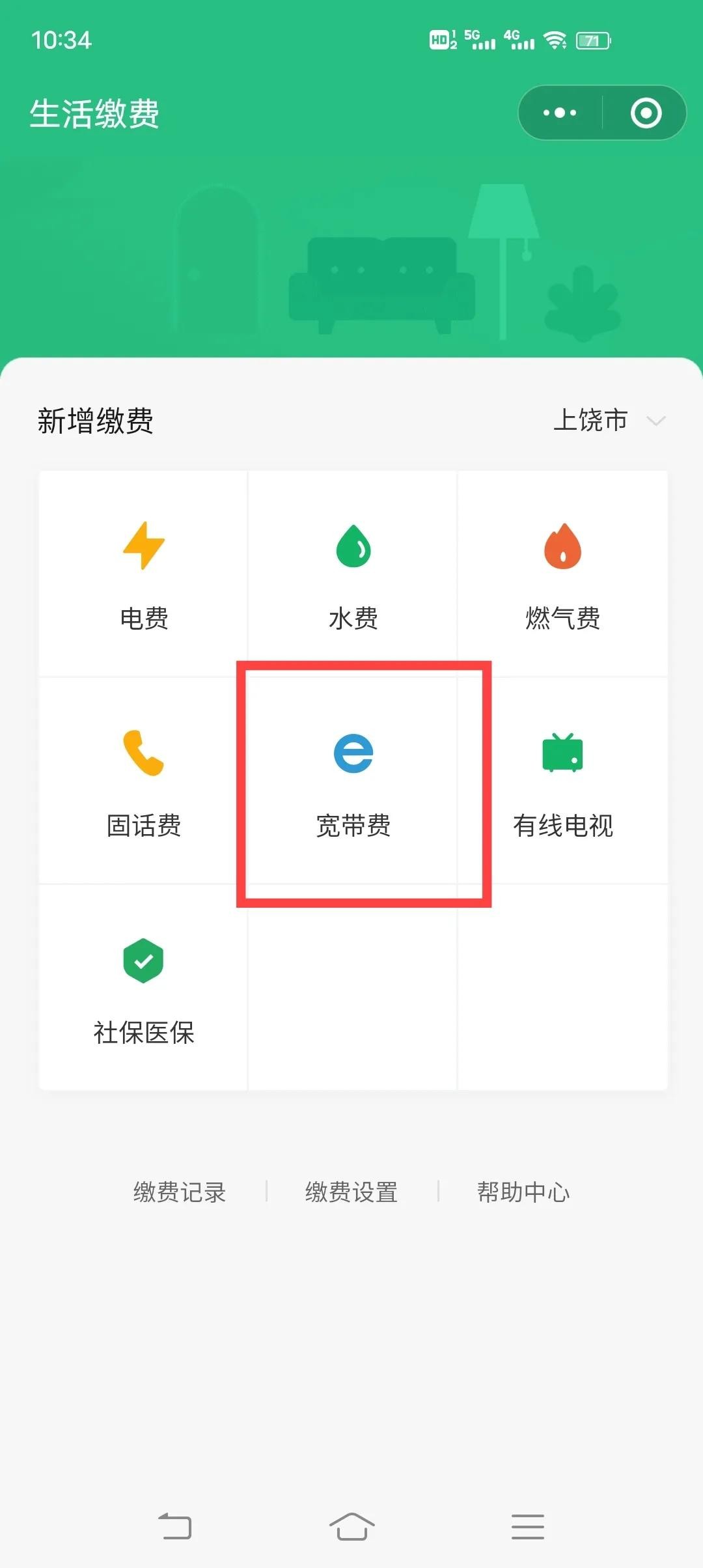Open 水费 water bill payment
This screenshot has width=703, height=1568.
click(353, 574)
